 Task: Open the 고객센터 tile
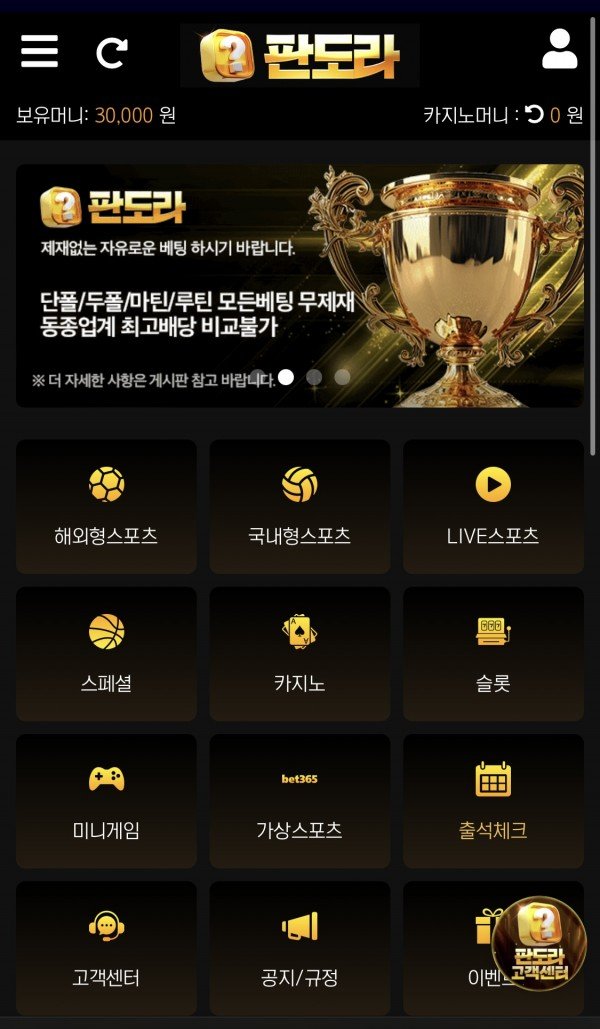[106, 947]
